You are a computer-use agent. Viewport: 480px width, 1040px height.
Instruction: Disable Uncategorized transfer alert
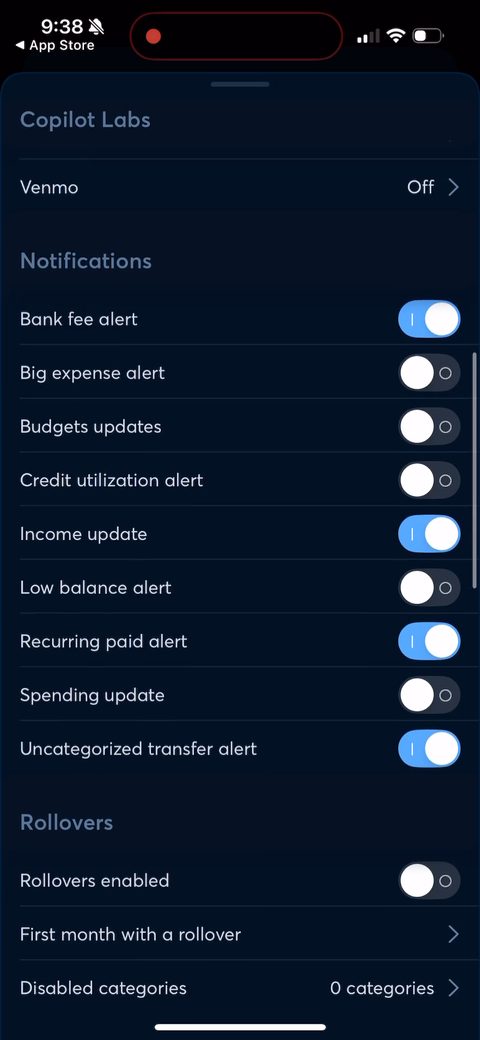pos(429,749)
